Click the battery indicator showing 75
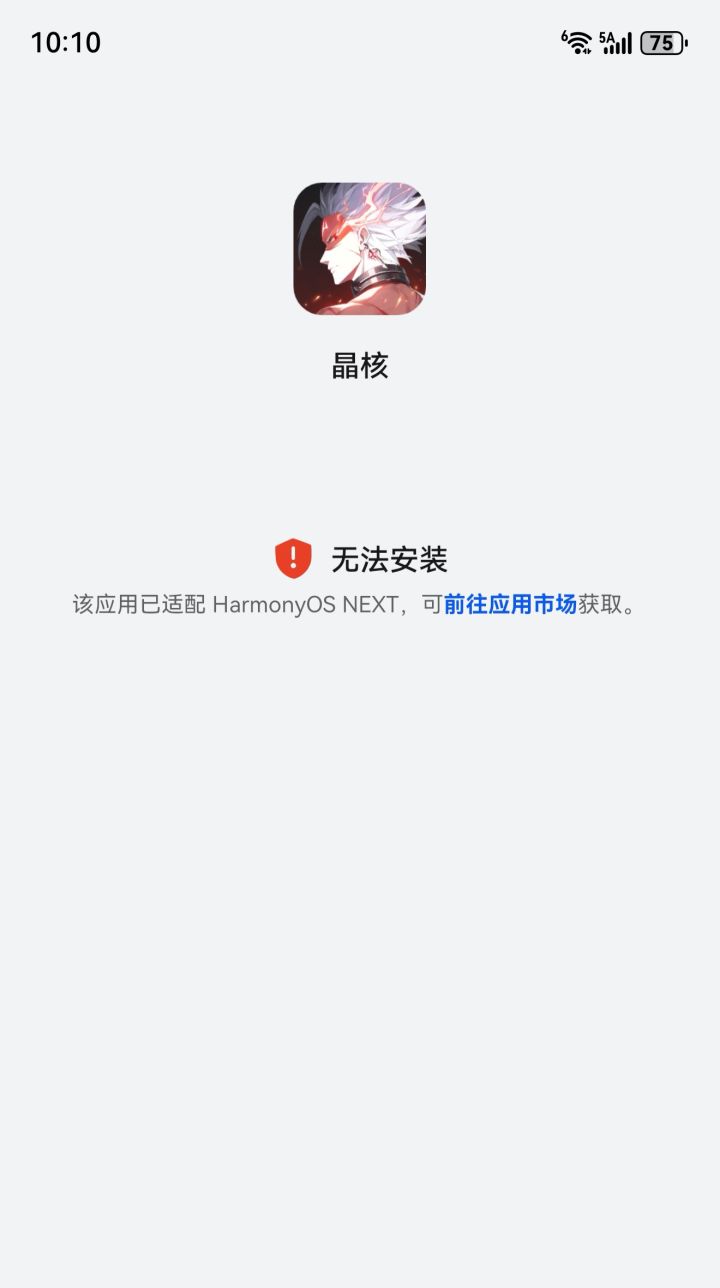The width and height of the screenshot is (720, 1288). click(x=663, y=41)
